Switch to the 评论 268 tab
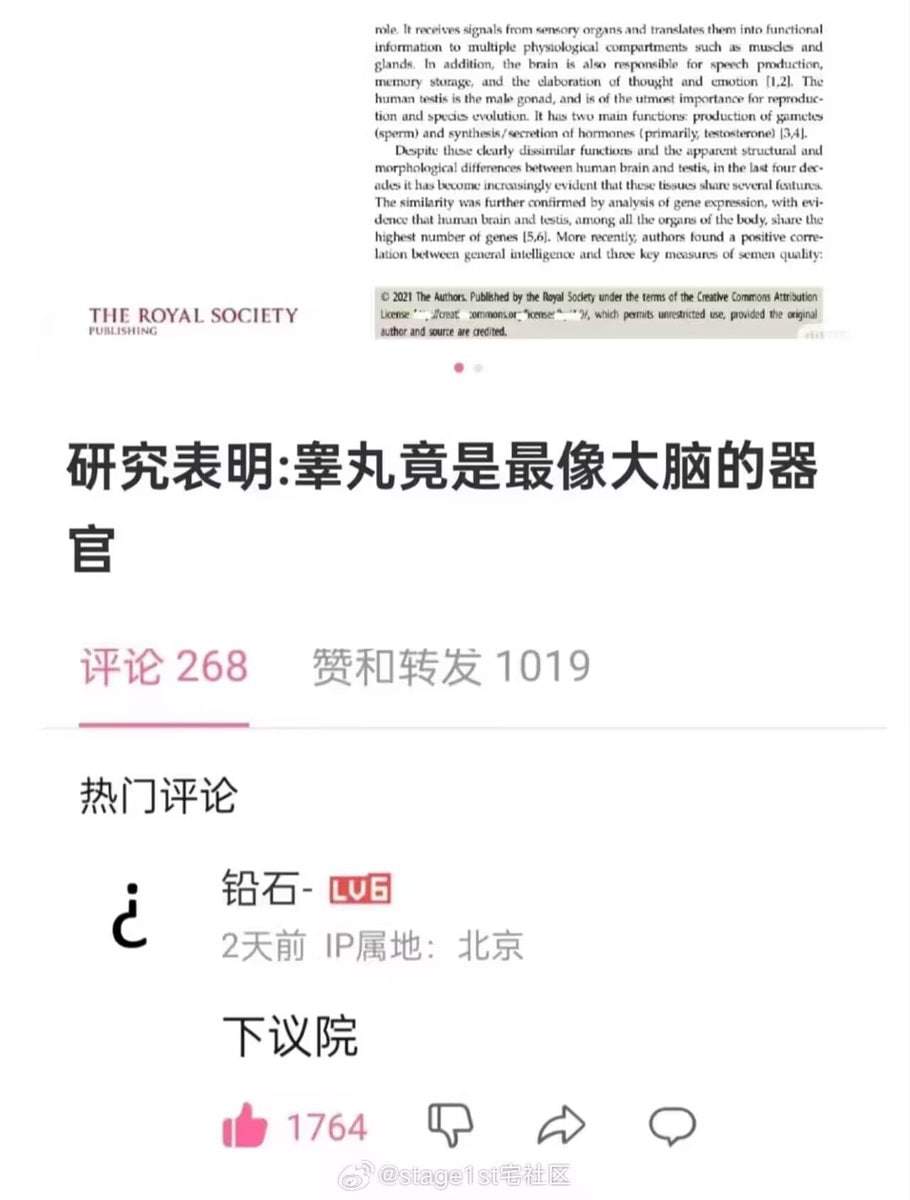Viewport: 910px width, 1200px height. point(164,666)
